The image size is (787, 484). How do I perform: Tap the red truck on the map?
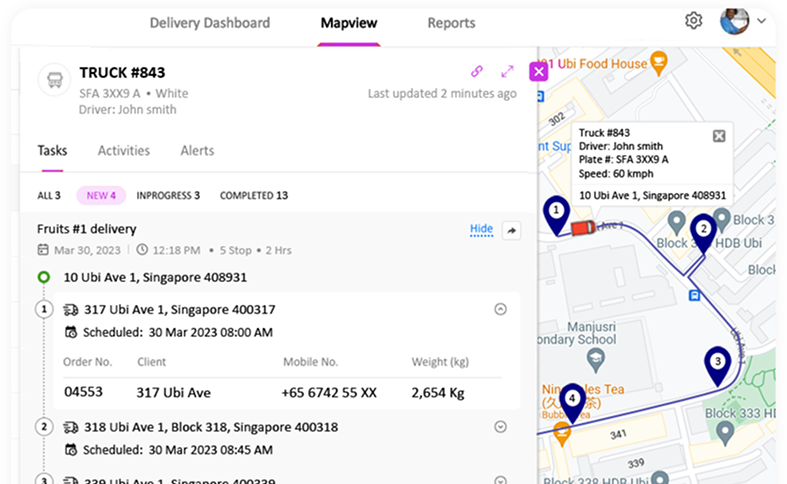pyautogui.click(x=583, y=228)
